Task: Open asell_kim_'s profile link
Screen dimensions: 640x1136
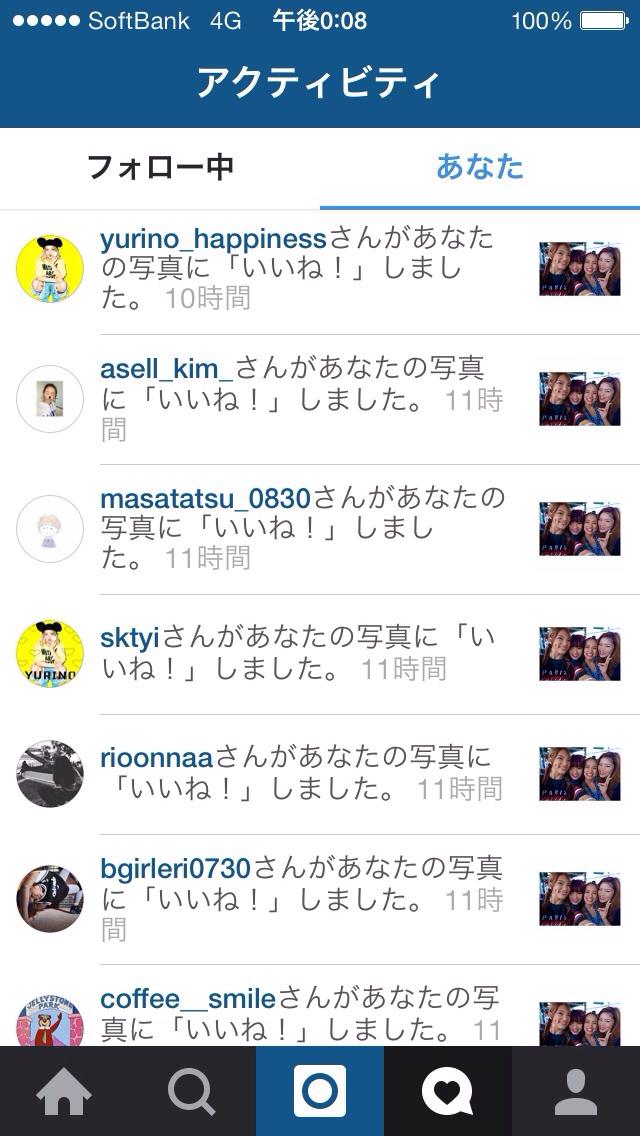Action: tap(166, 369)
